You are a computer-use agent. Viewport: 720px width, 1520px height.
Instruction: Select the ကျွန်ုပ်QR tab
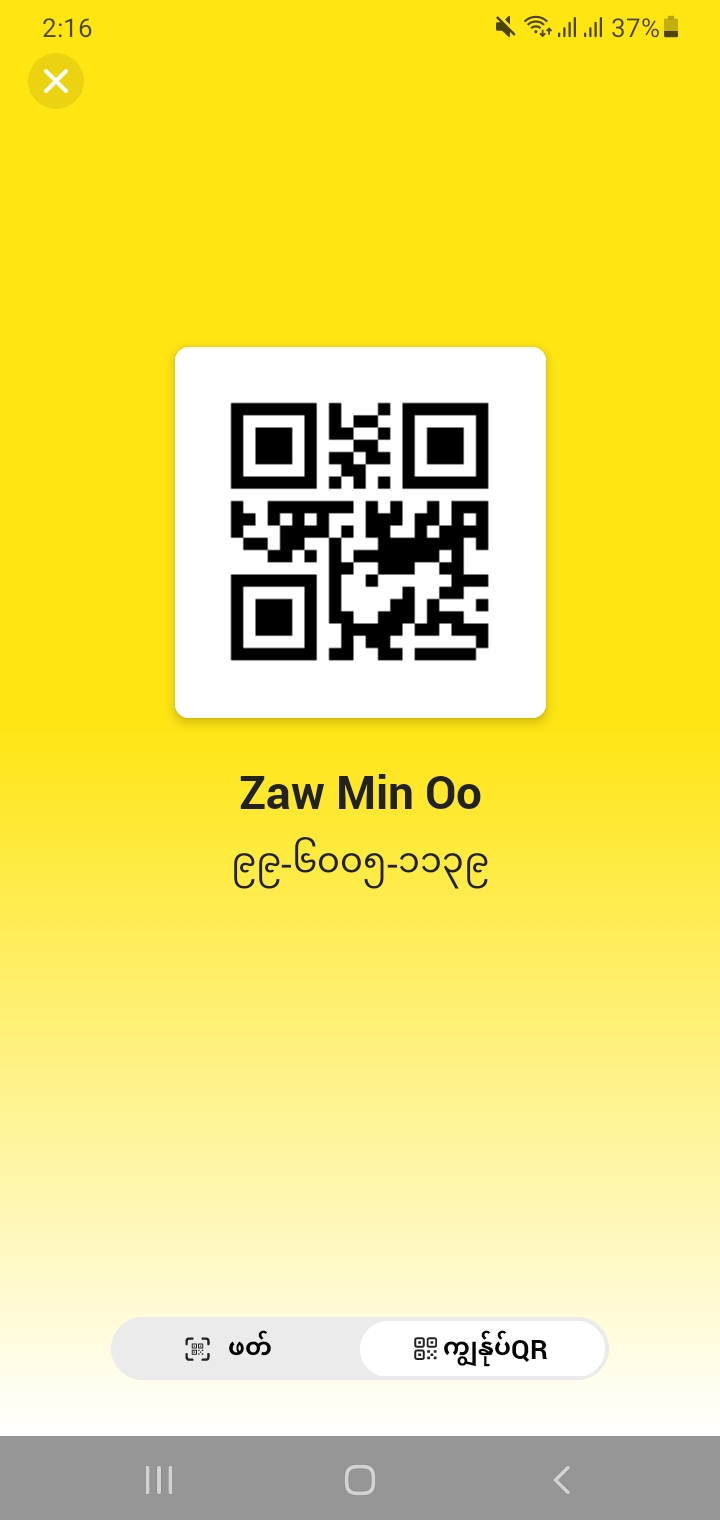483,1348
